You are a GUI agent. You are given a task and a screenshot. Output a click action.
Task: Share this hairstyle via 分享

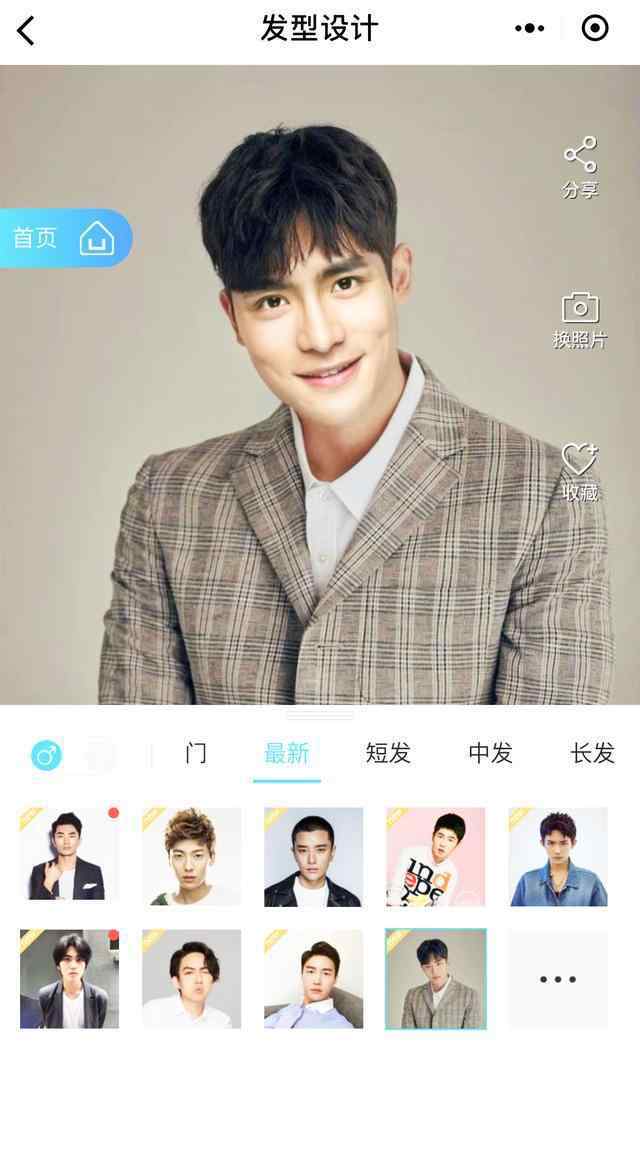[580, 167]
